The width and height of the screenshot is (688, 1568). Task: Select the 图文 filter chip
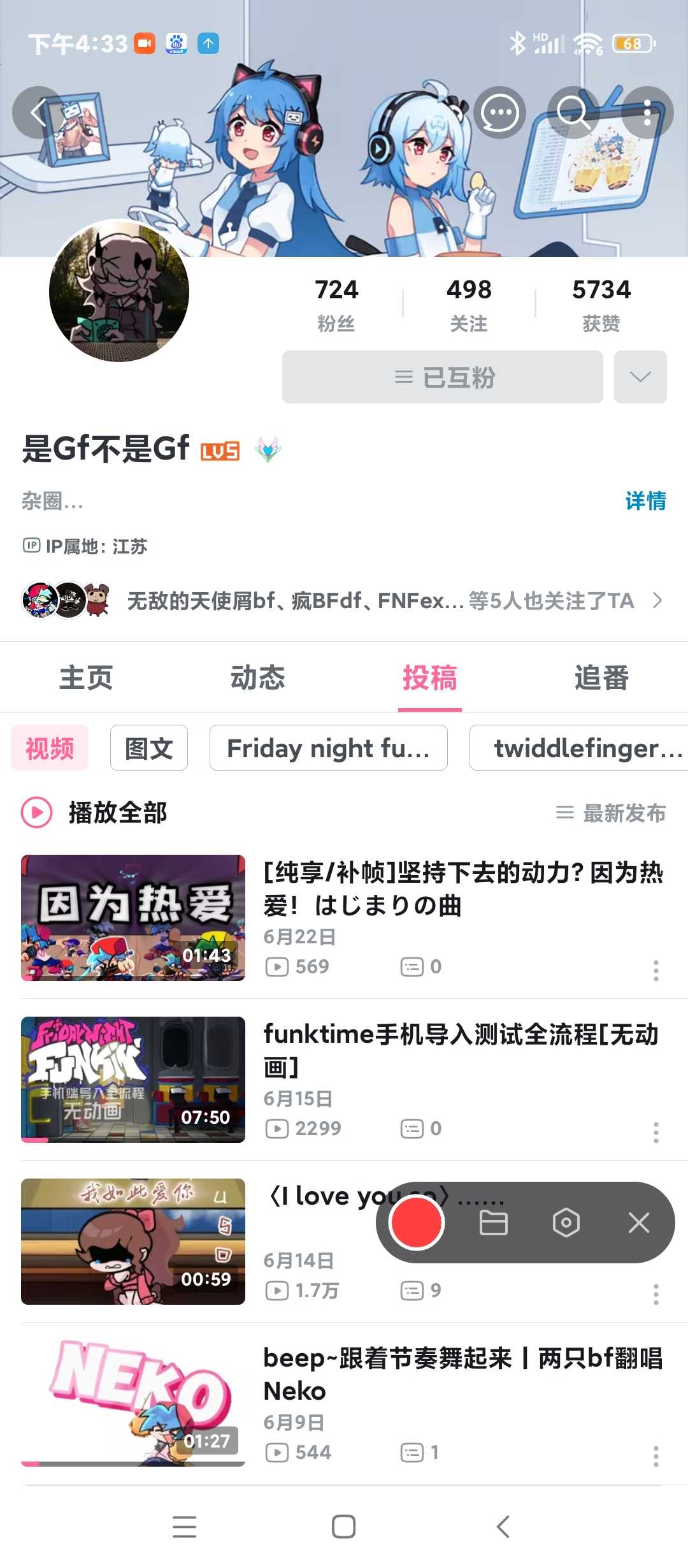click(149, 748)
